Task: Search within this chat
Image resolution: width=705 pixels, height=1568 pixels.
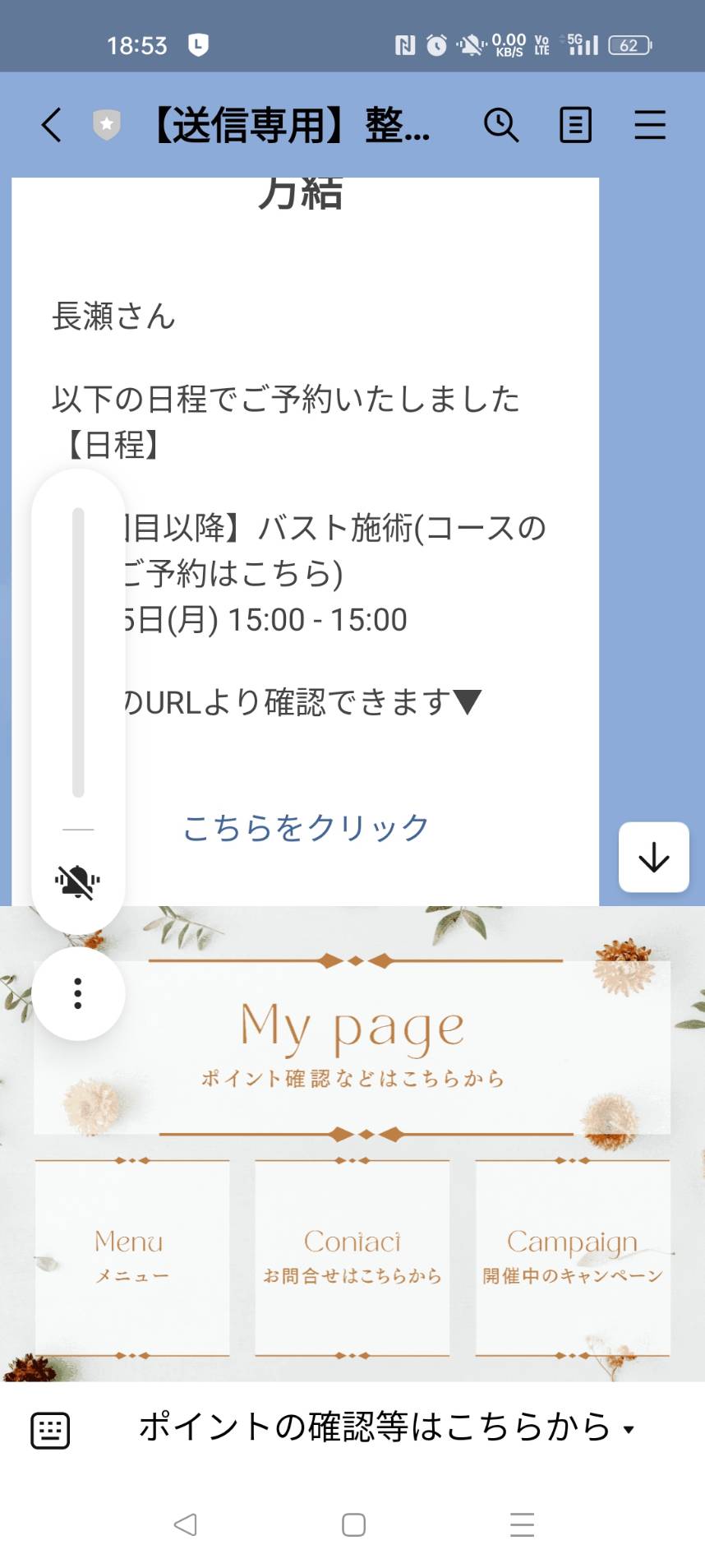Action: click(500, 126)
